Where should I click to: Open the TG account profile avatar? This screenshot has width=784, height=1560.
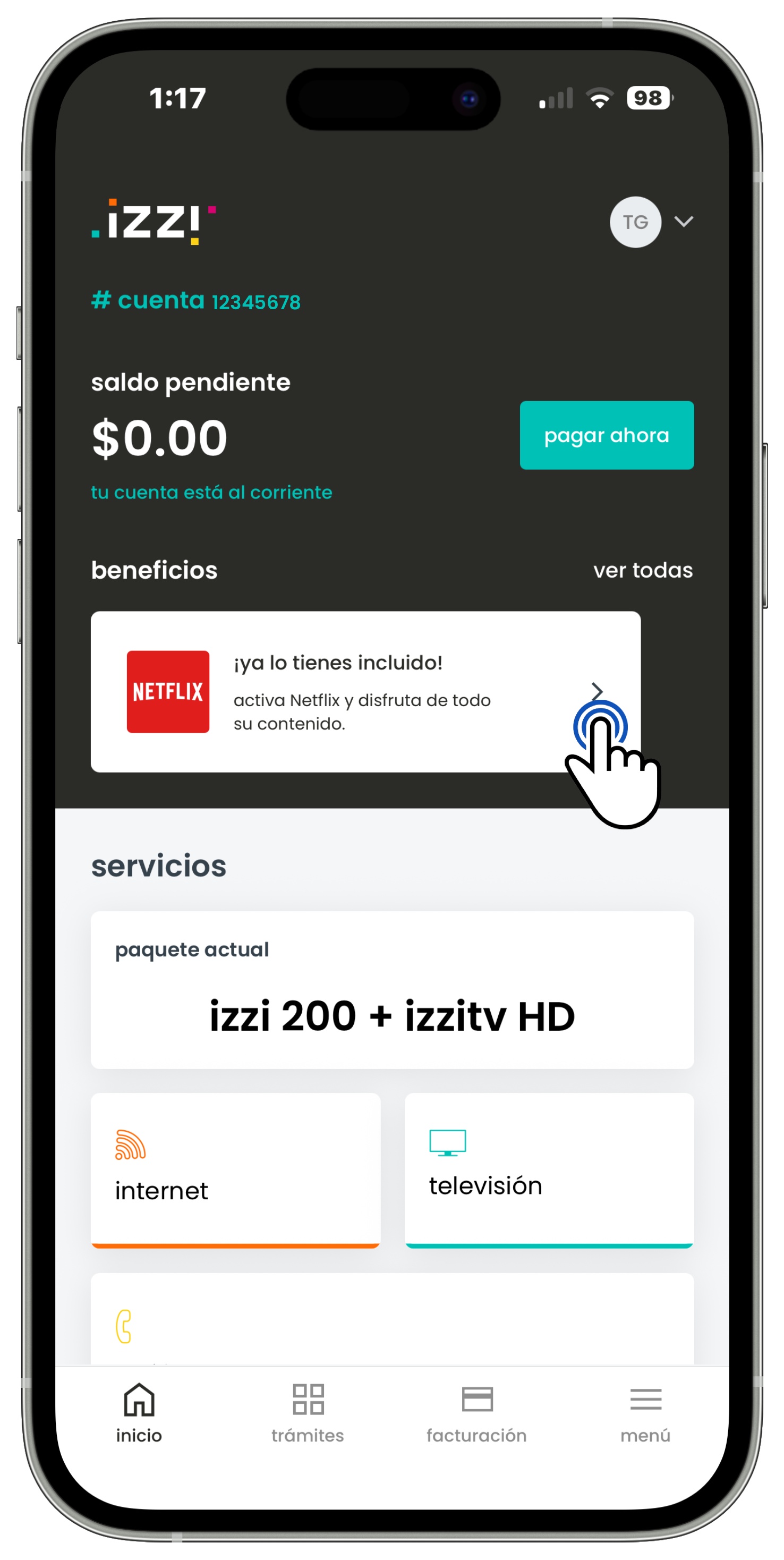point(634,222)
